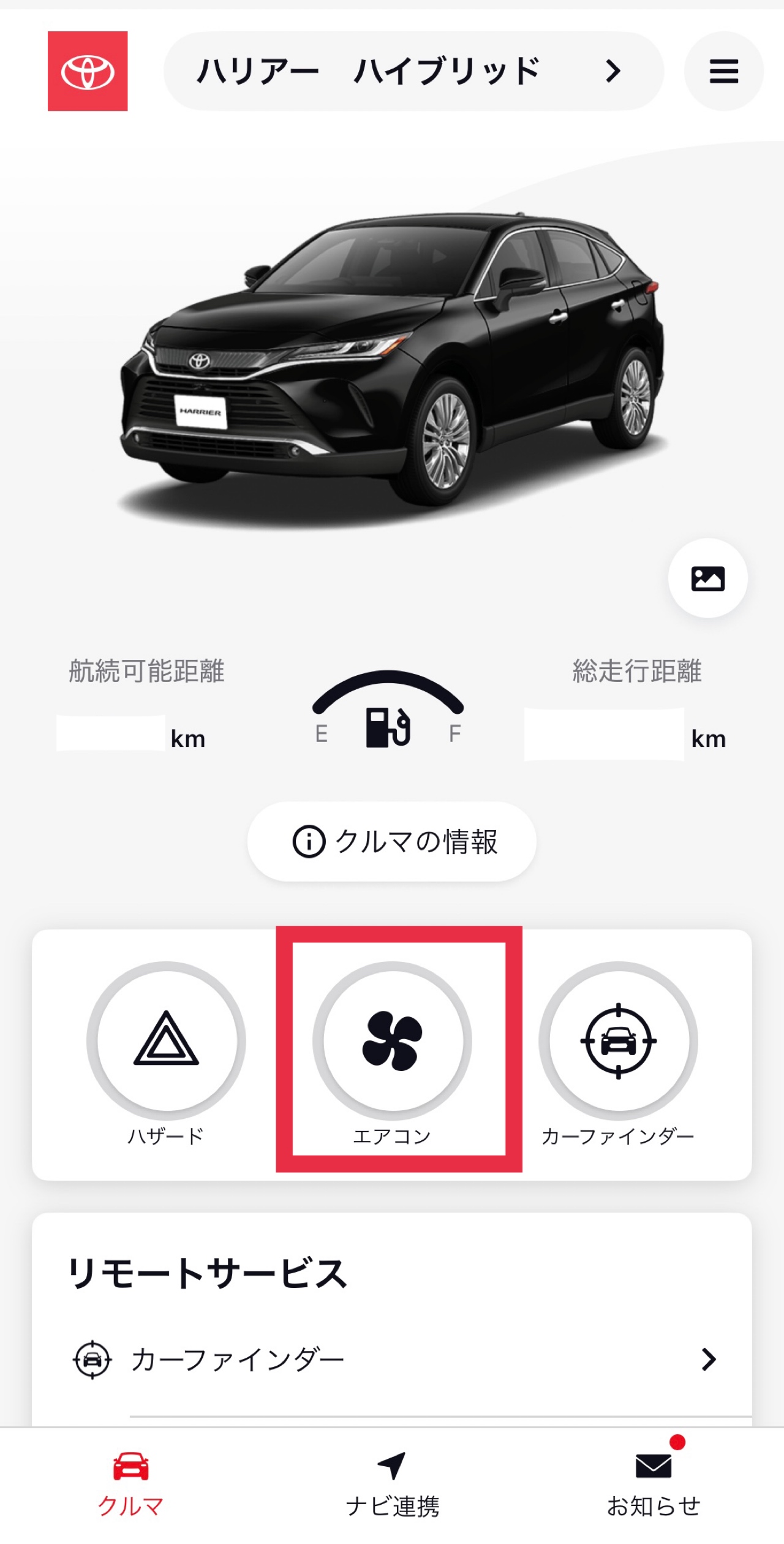
Task: Open クルマの情報 details
Action: [x=392, y=841]
